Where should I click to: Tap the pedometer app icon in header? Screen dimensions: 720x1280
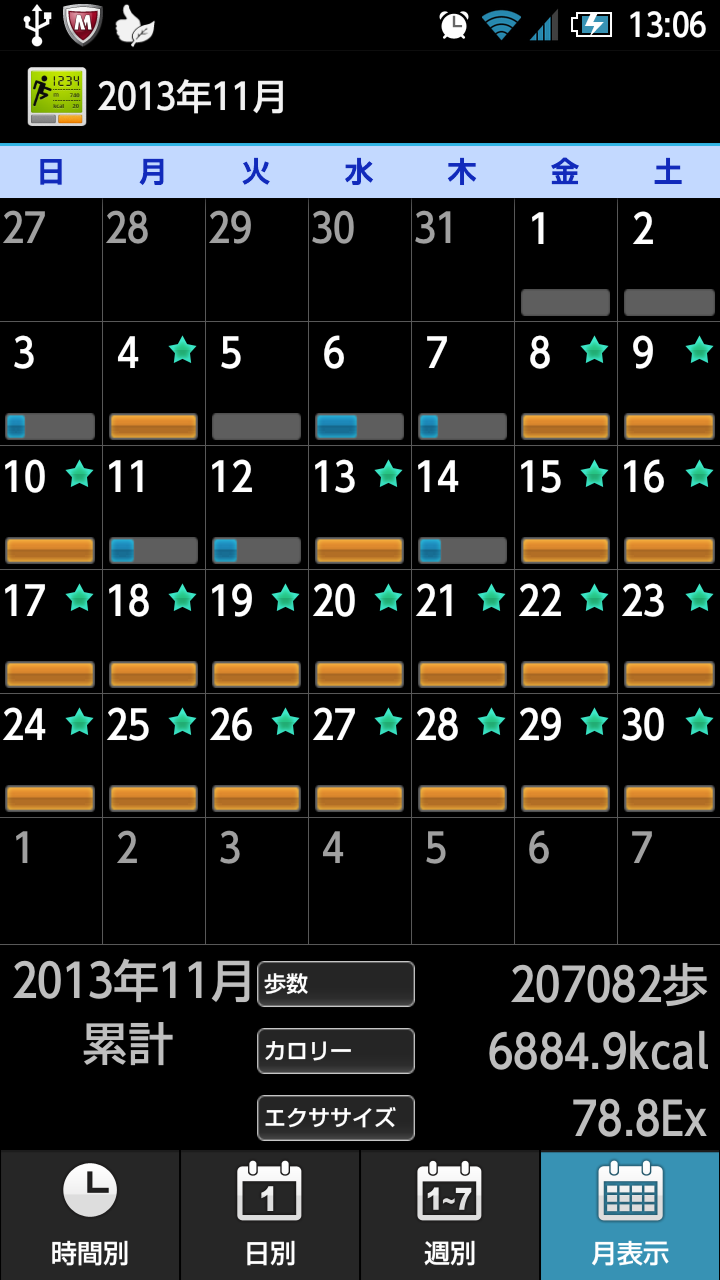click(x=56, y=97)
